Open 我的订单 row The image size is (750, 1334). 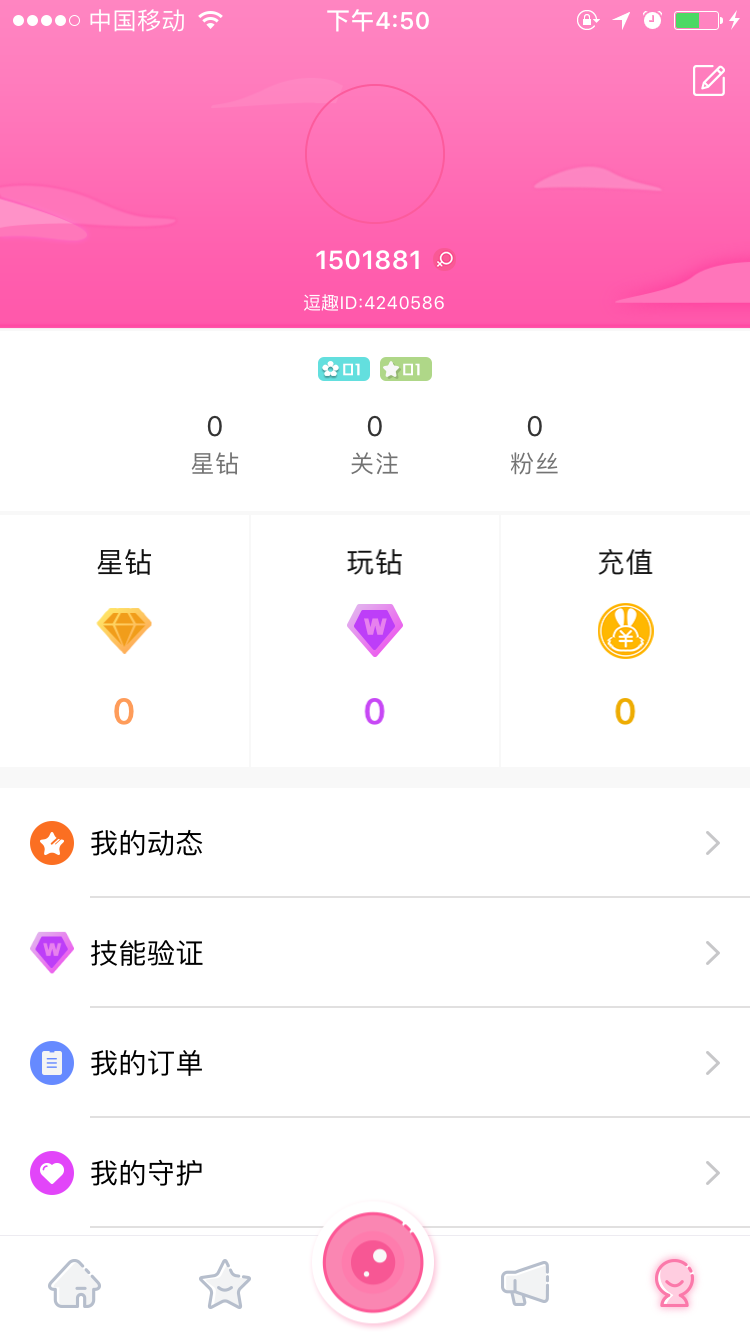(x=375, y=1063)
